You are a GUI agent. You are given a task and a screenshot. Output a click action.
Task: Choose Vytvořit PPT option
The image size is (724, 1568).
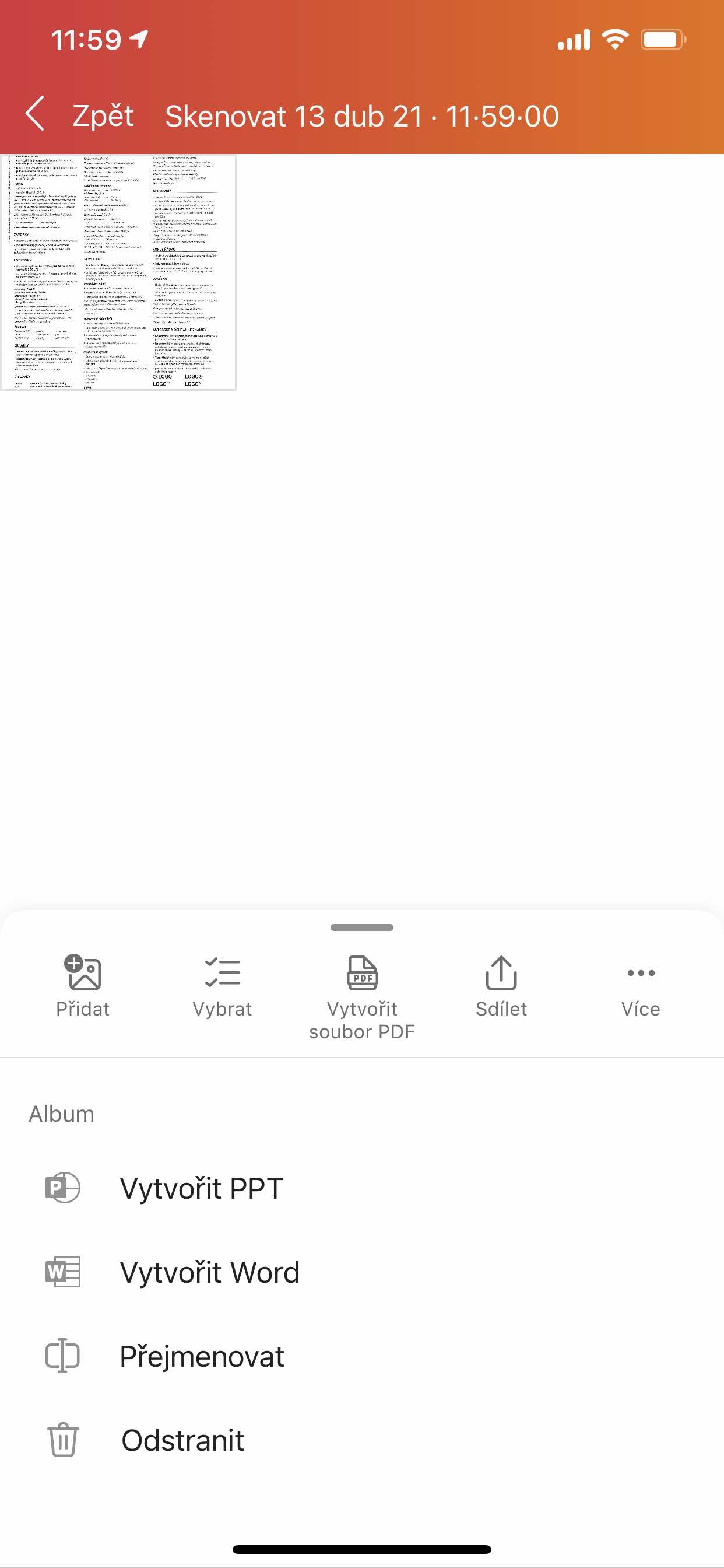point(201,1188)
